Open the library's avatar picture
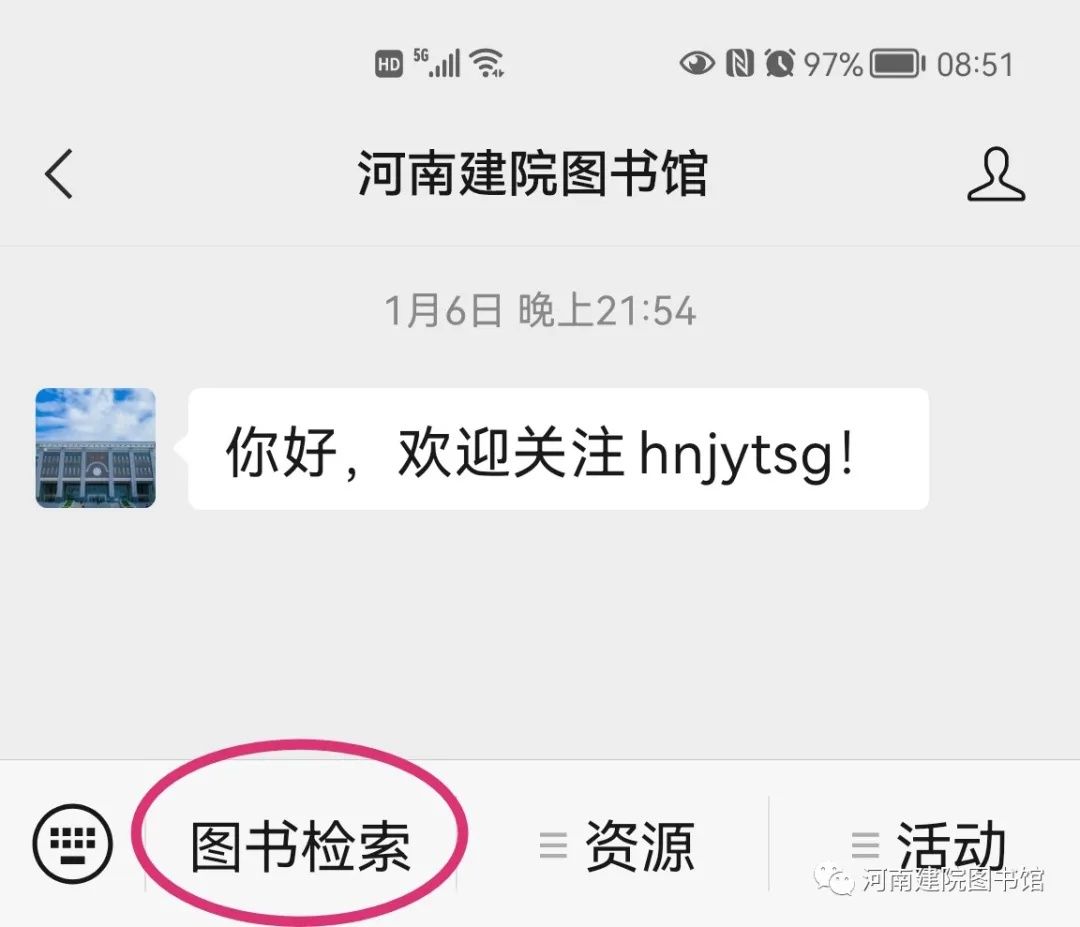 click(x=96, y=448)
